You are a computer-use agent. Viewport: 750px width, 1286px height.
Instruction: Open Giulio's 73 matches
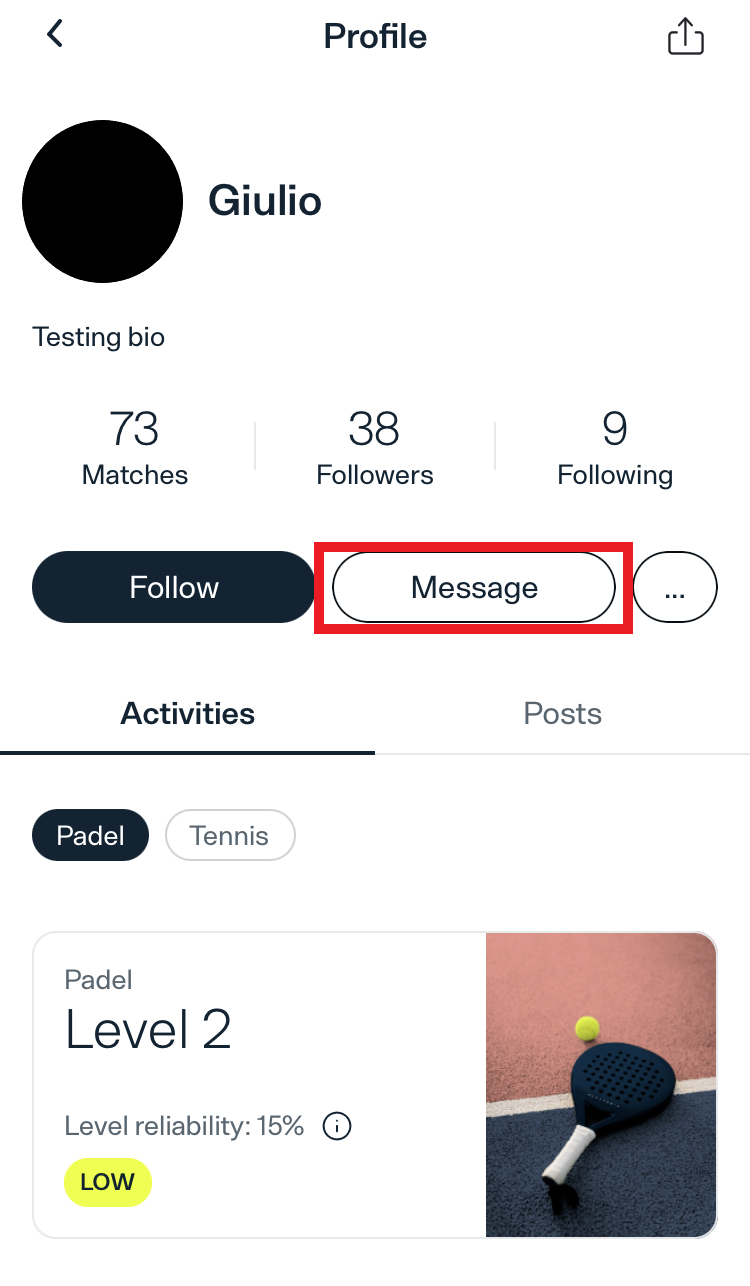(135, 447)
